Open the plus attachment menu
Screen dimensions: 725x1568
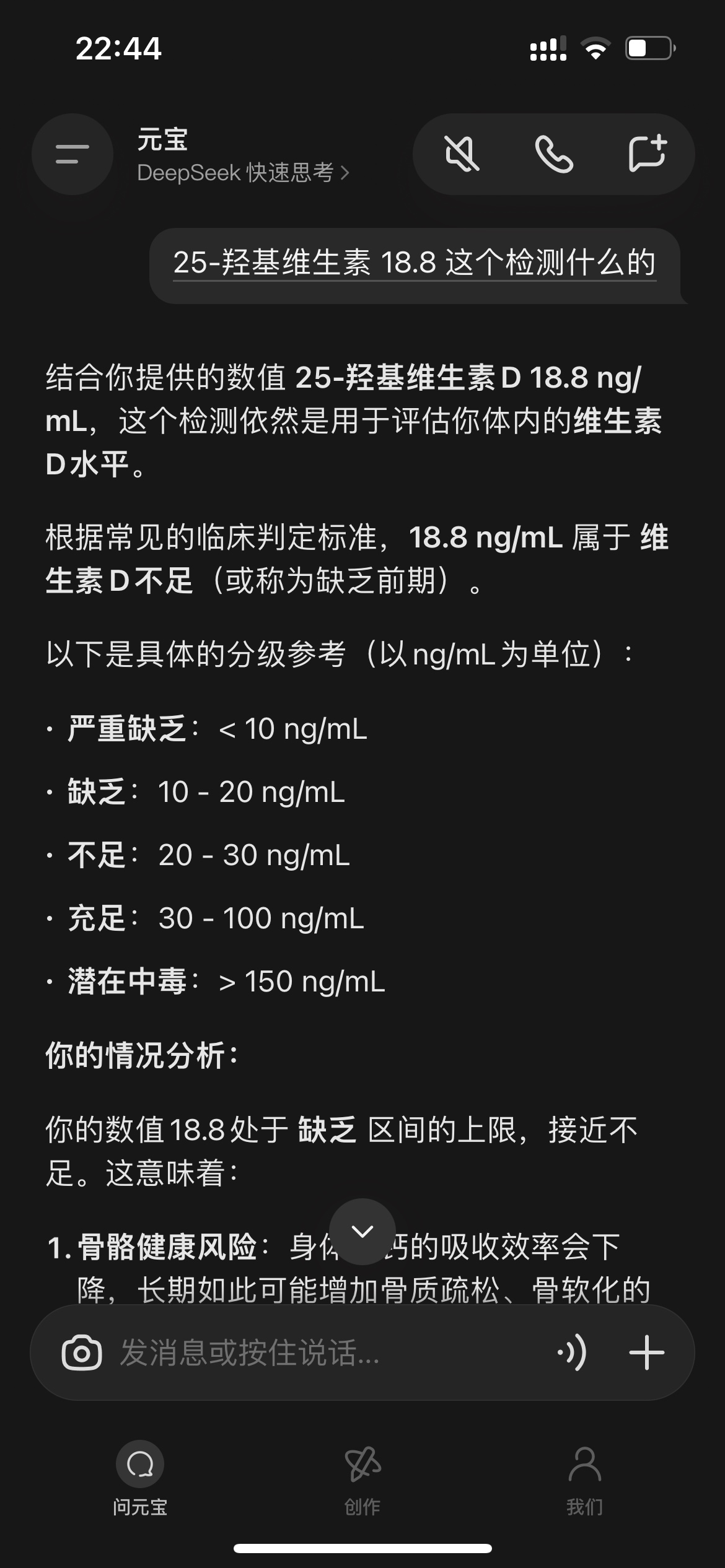[x=646, y=1352]
